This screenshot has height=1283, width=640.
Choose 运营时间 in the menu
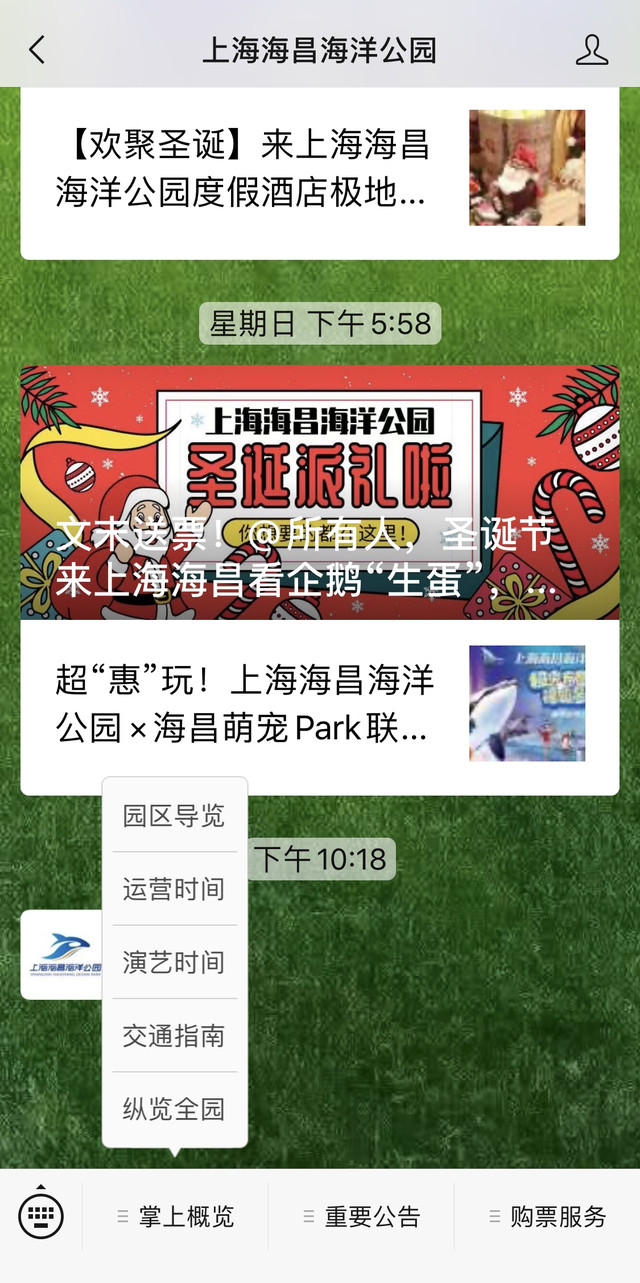coord(174,889)
